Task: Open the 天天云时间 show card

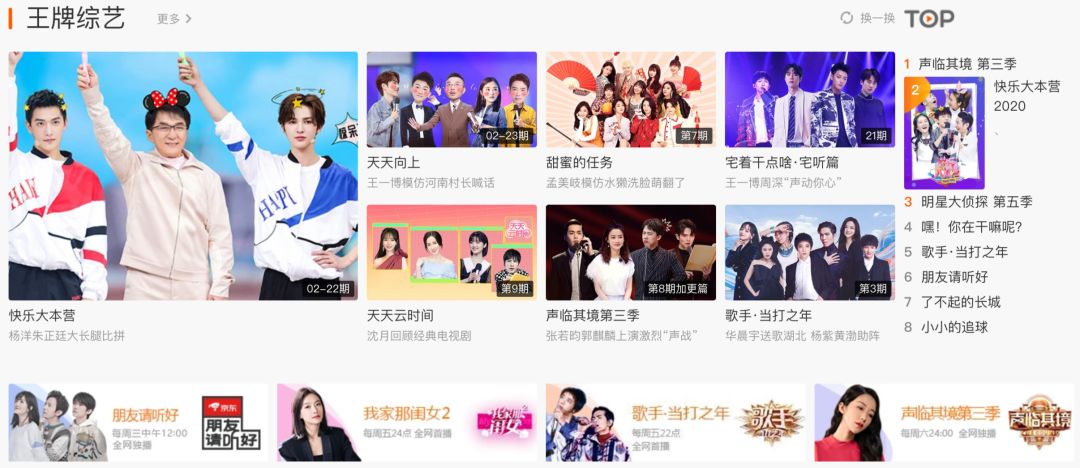Action: click(x=451, y=252)
